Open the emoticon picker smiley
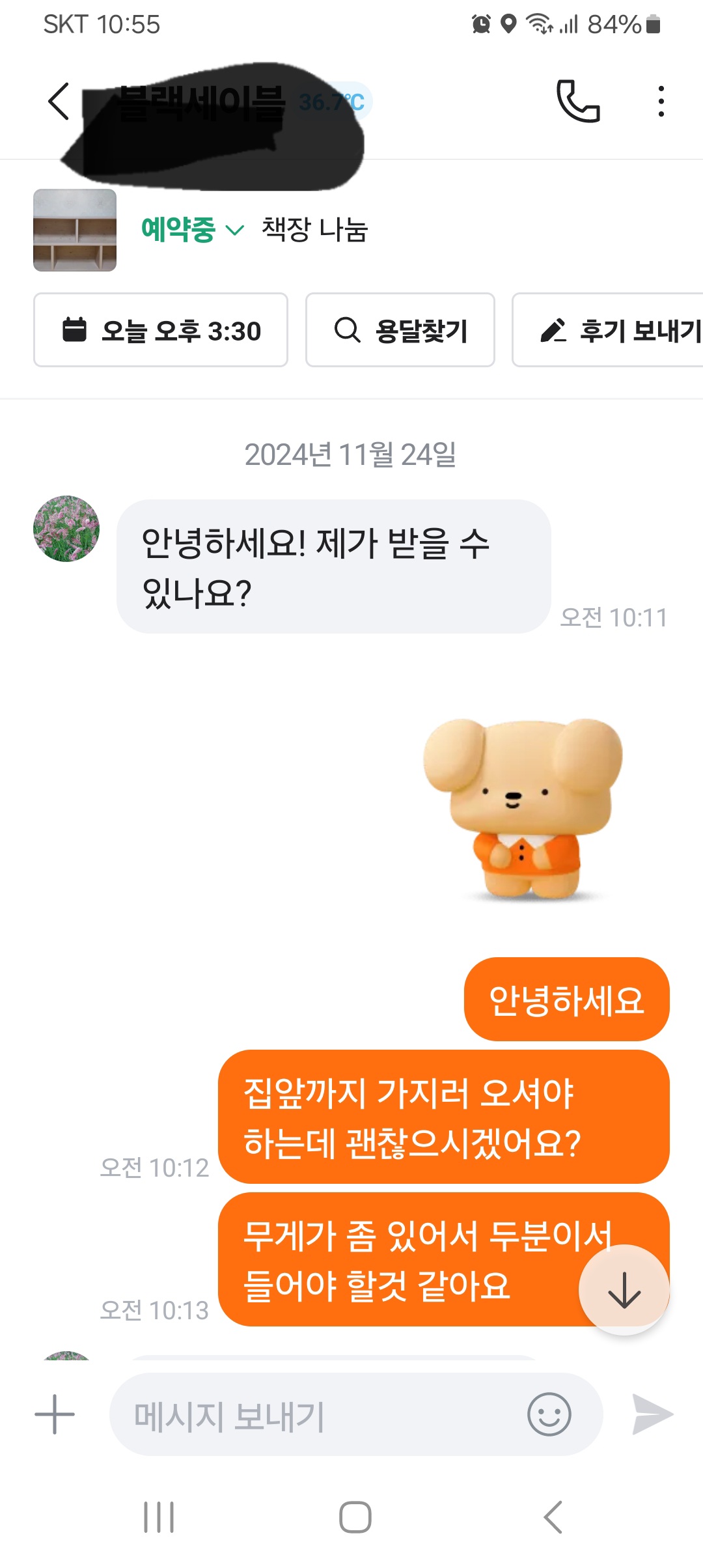Viewport: 703px width, 1568px height. click(549, 1414)
